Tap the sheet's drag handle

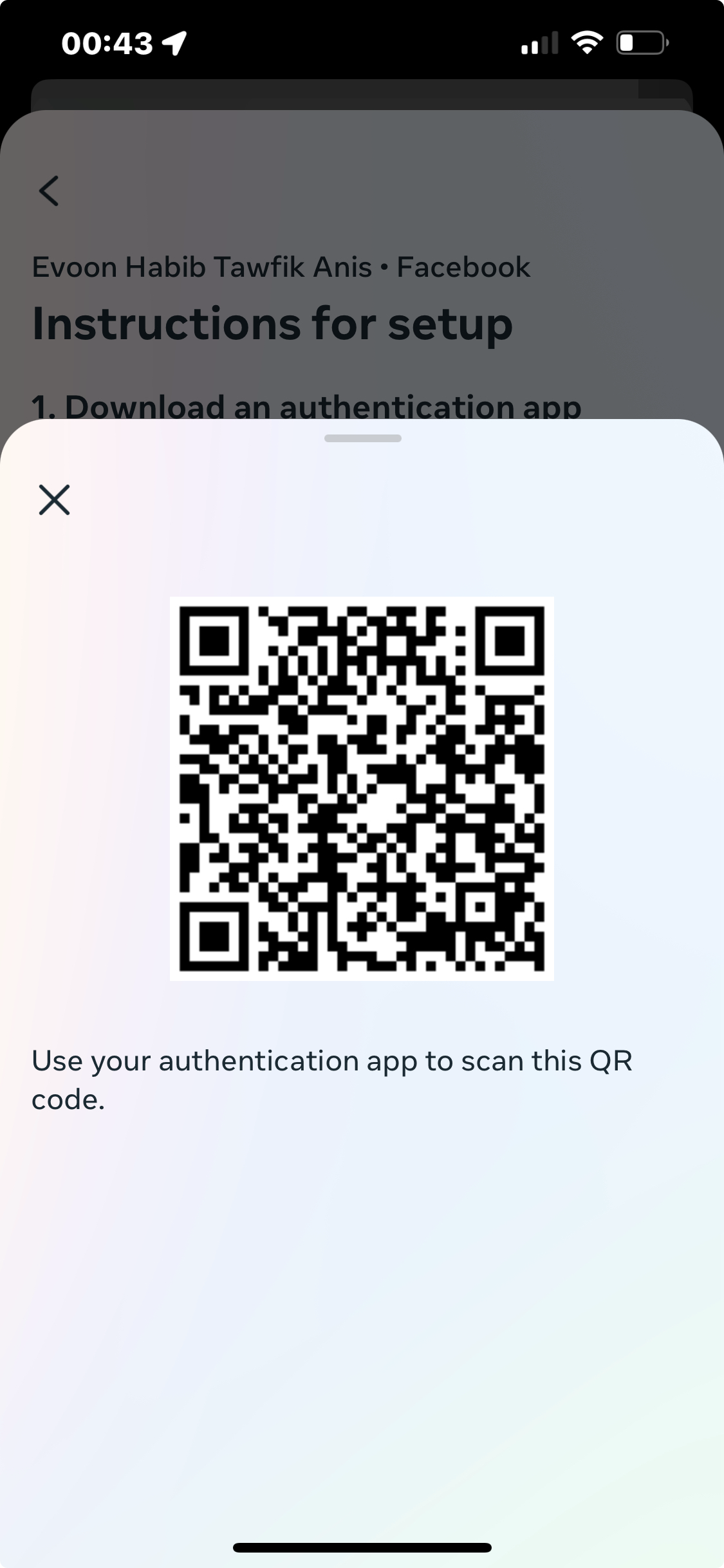[362, 438]
